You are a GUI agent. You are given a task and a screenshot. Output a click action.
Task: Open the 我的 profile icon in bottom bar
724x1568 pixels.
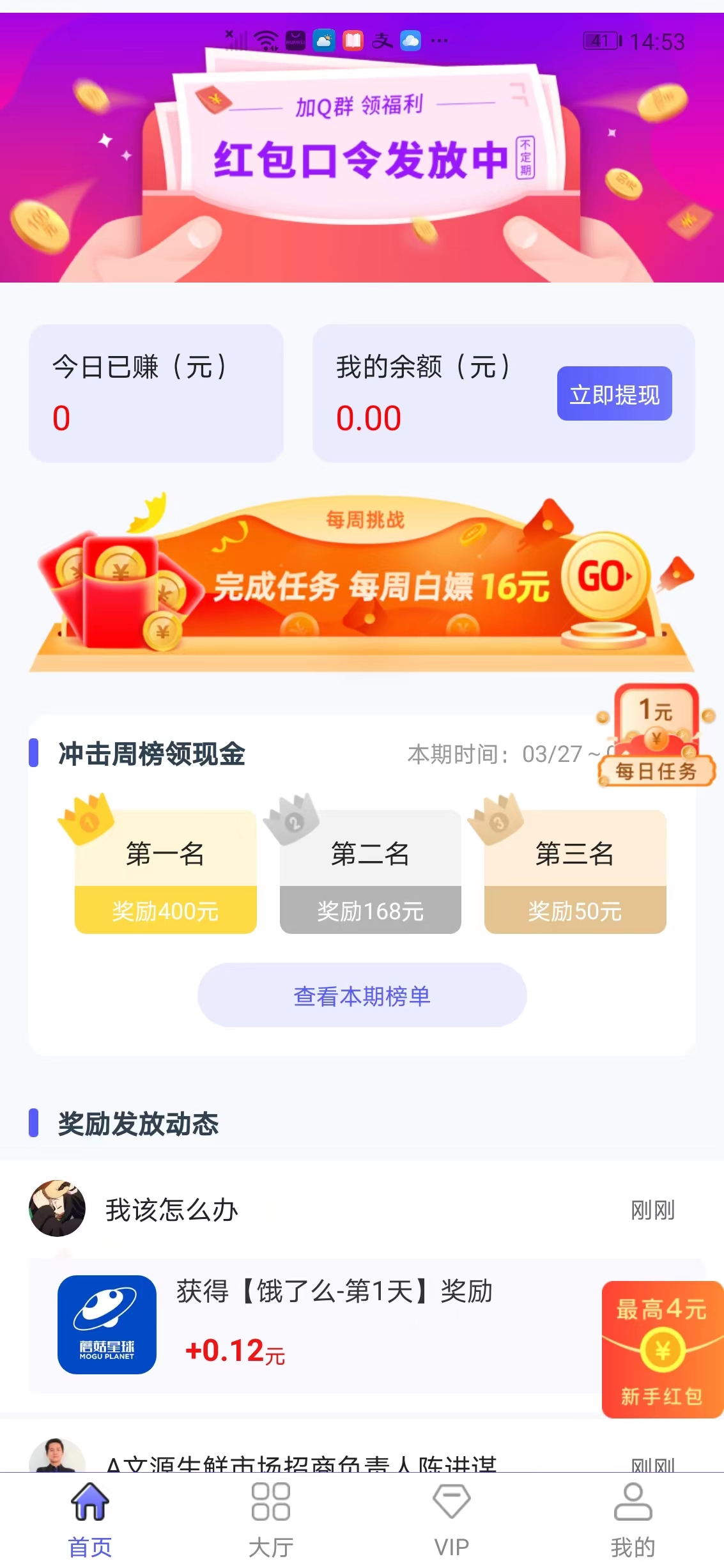click(x=633, y=1500)
